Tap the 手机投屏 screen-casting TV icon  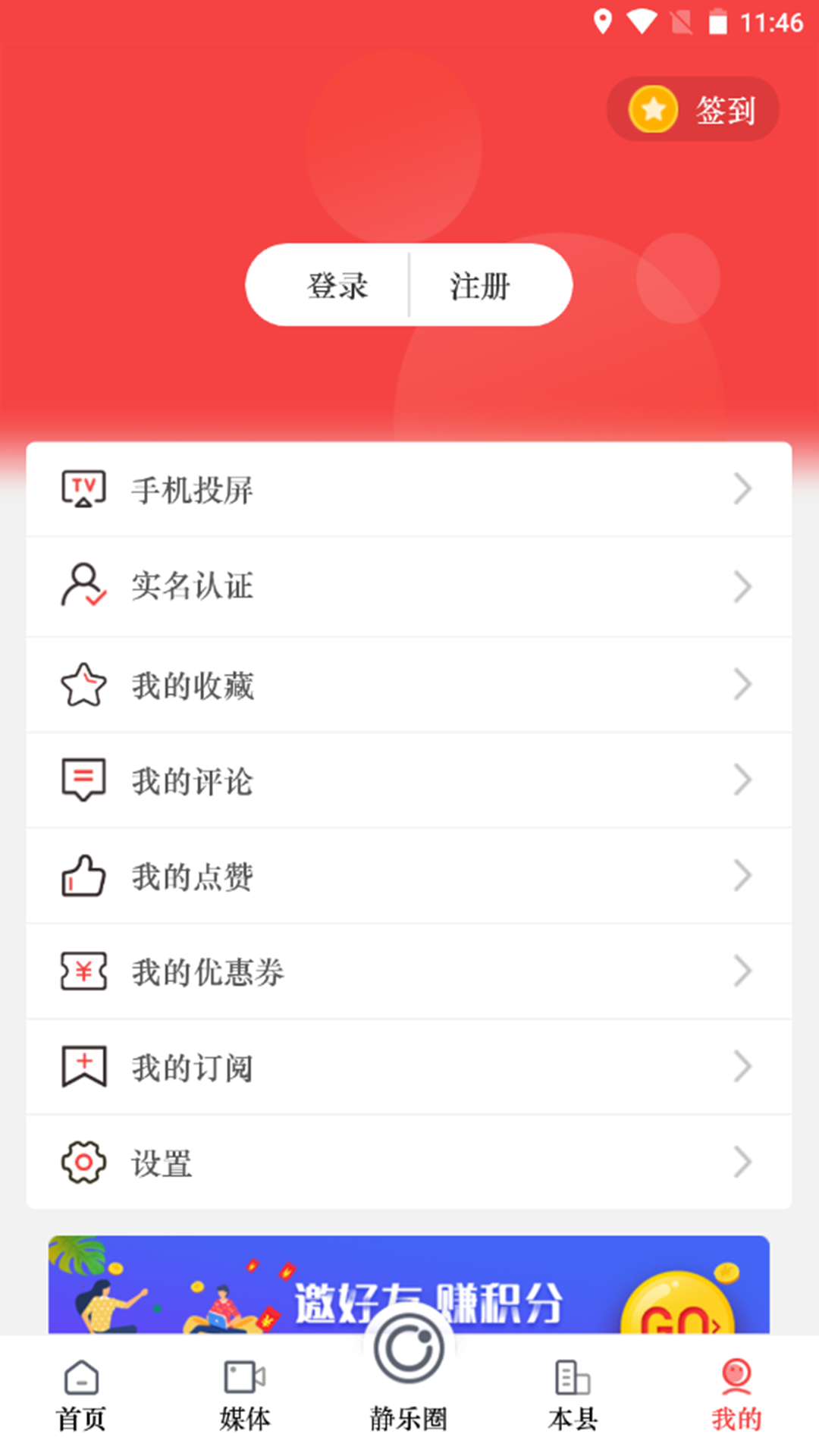83,489
